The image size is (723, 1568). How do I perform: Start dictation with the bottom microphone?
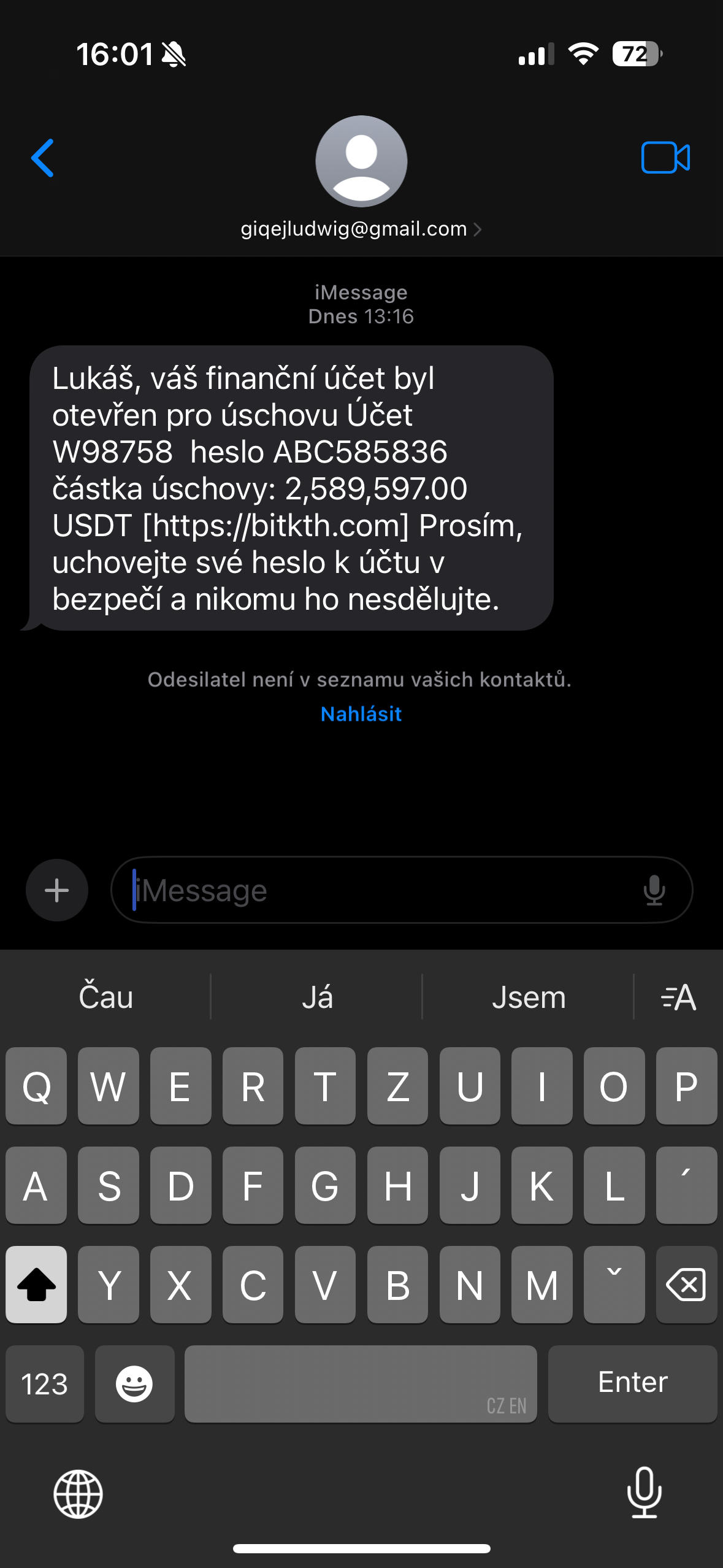(x=644, y=1493)
